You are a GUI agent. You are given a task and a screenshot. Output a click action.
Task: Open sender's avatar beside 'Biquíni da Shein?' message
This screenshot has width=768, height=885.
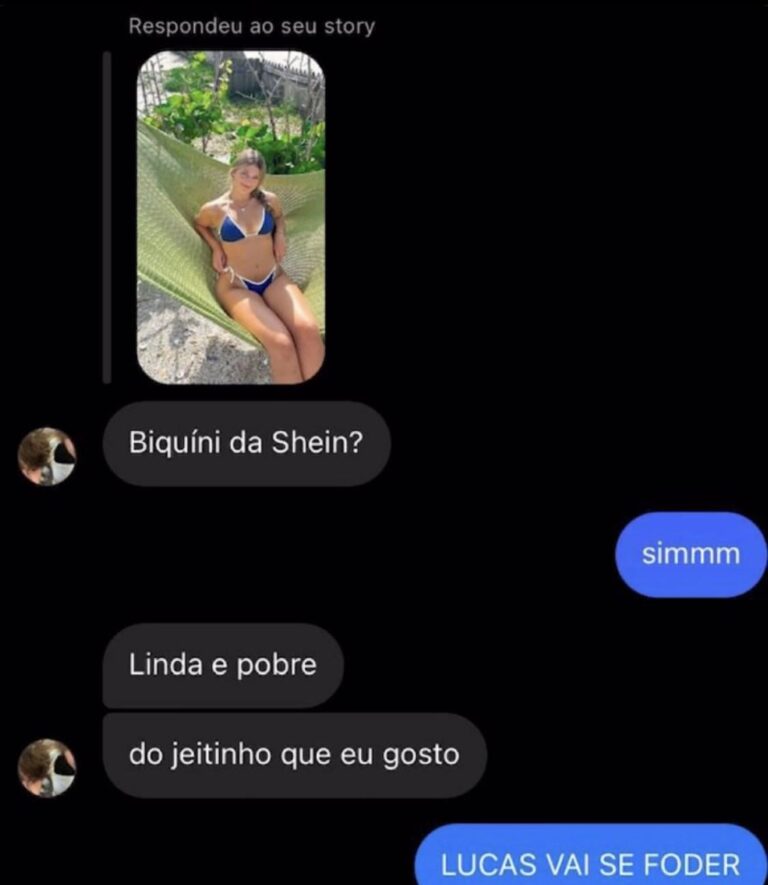[47, 456]
